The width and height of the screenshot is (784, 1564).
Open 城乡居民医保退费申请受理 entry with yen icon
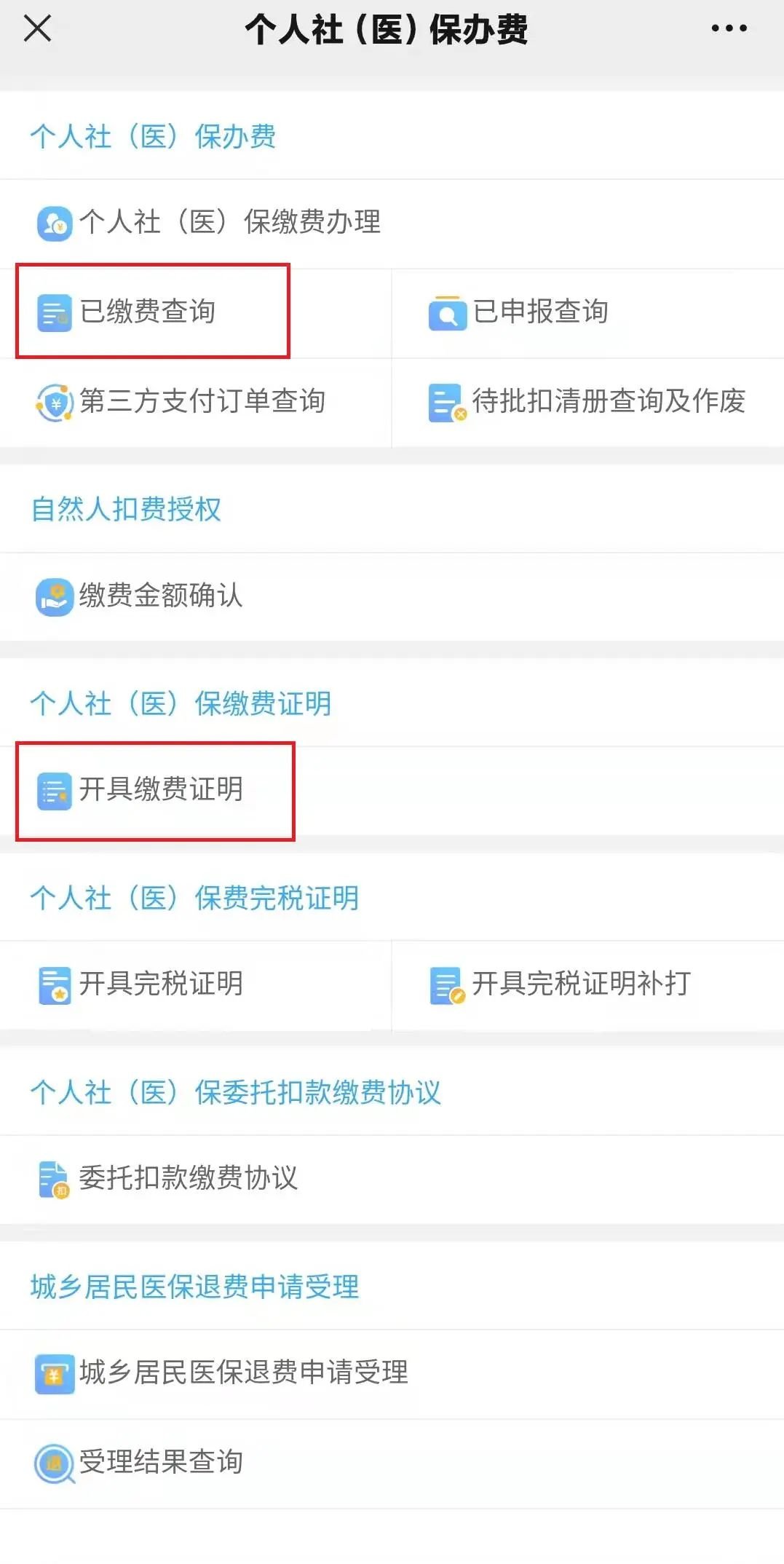(x=242, y=1373)
